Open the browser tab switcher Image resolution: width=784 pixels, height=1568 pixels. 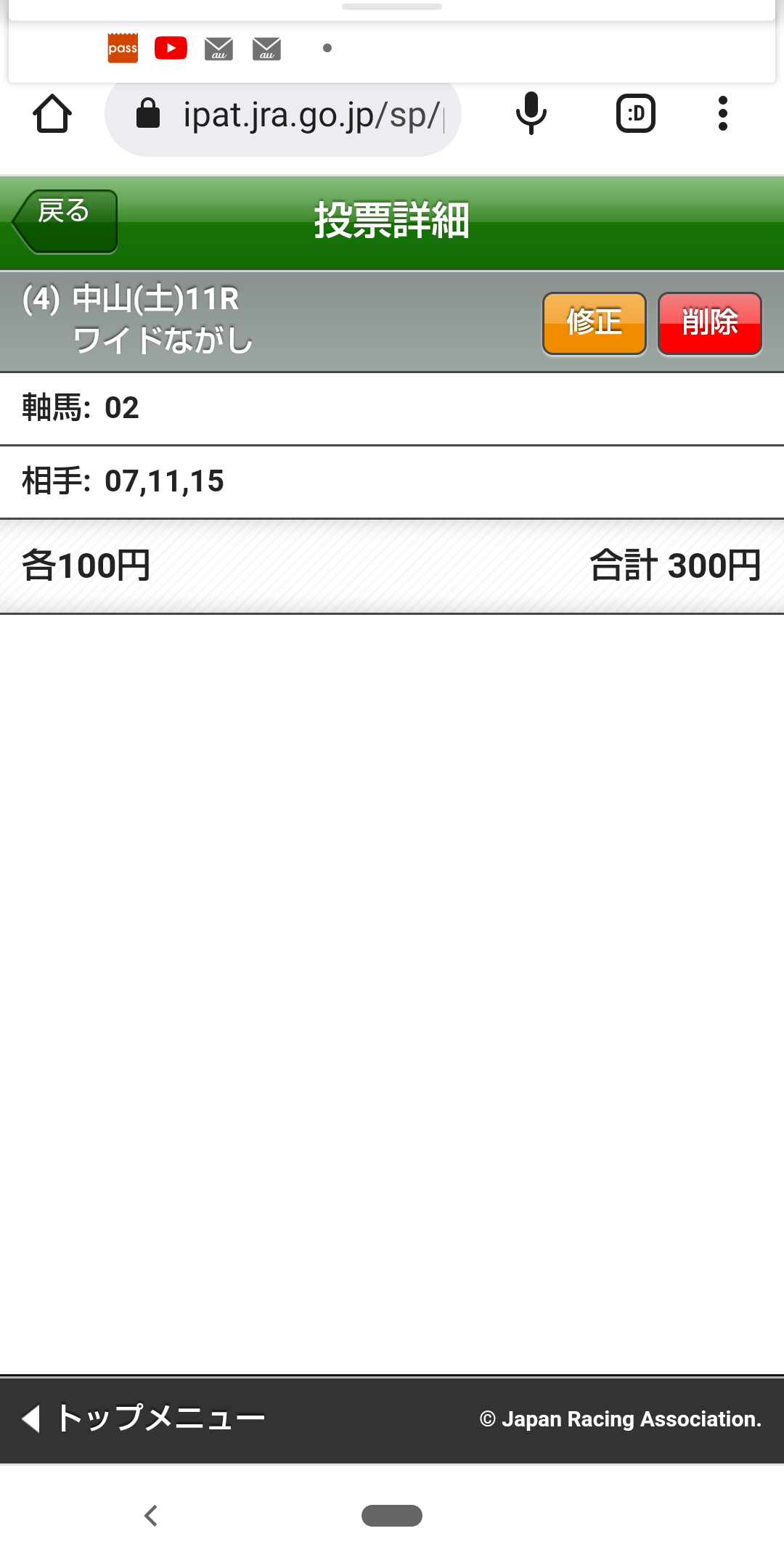635,113
